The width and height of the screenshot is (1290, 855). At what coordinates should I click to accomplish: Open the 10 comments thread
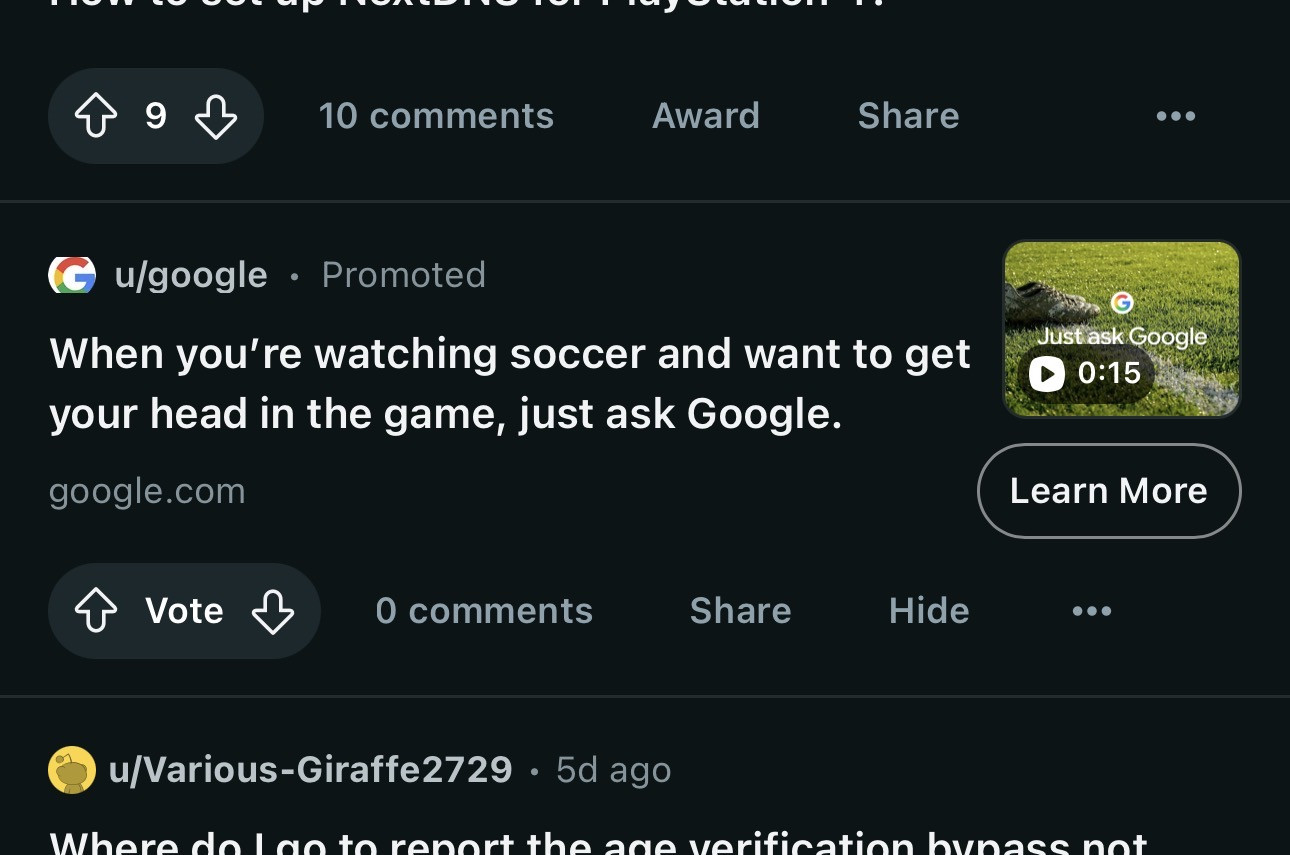[436, 116]
